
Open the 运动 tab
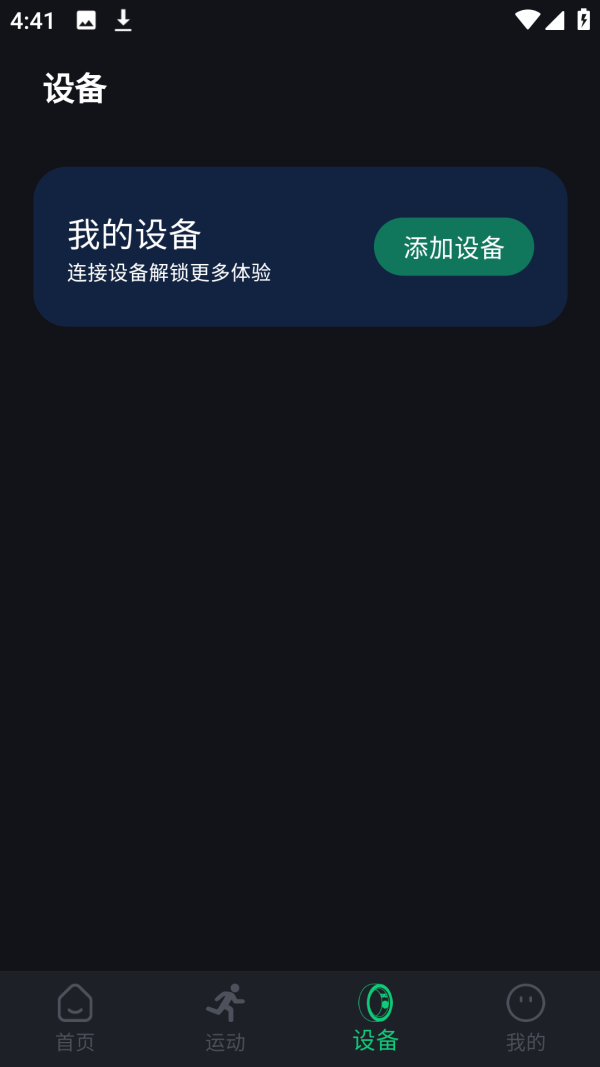(x=225, y=1018)
